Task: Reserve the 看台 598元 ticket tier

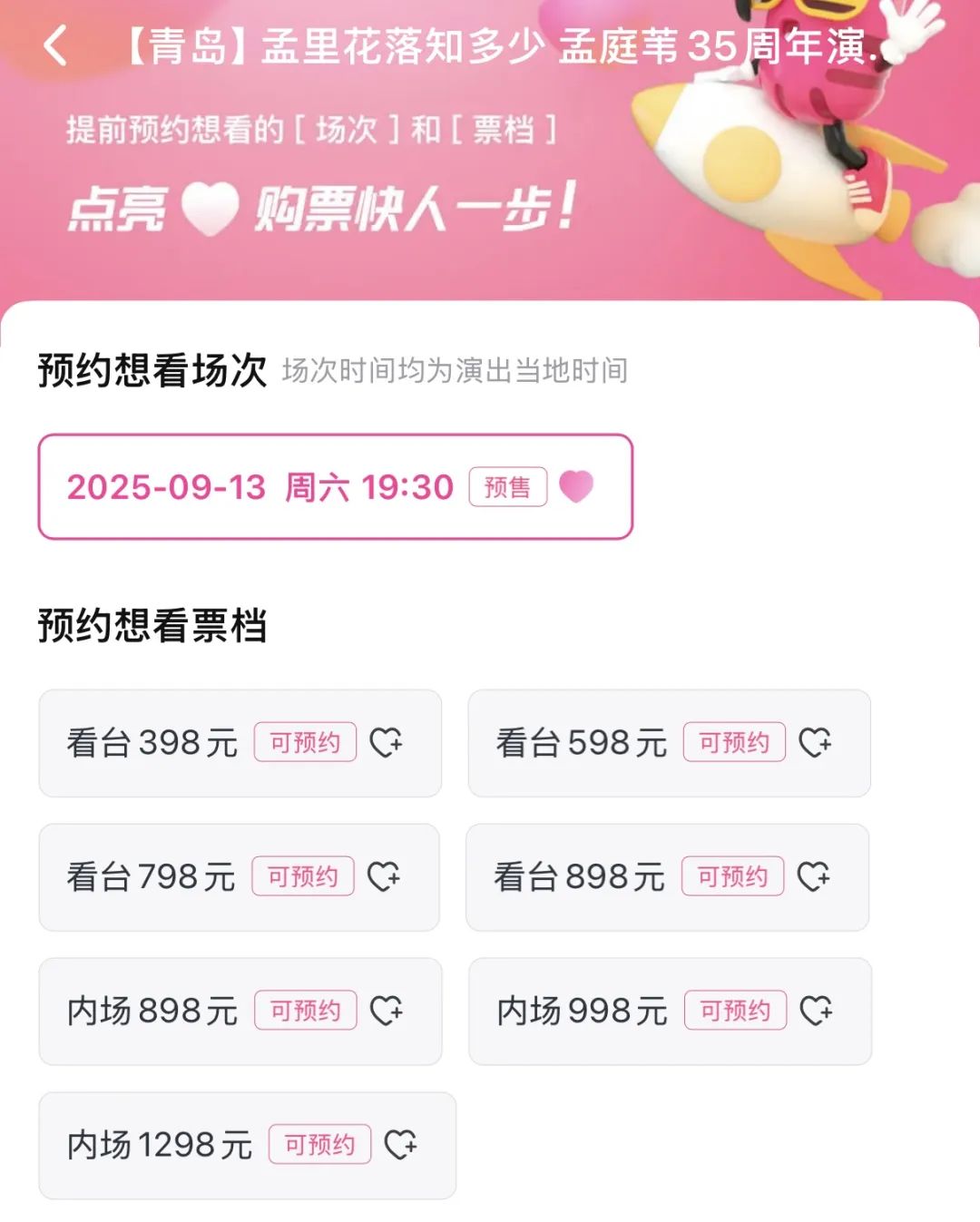Action: (x=669, y=743)
